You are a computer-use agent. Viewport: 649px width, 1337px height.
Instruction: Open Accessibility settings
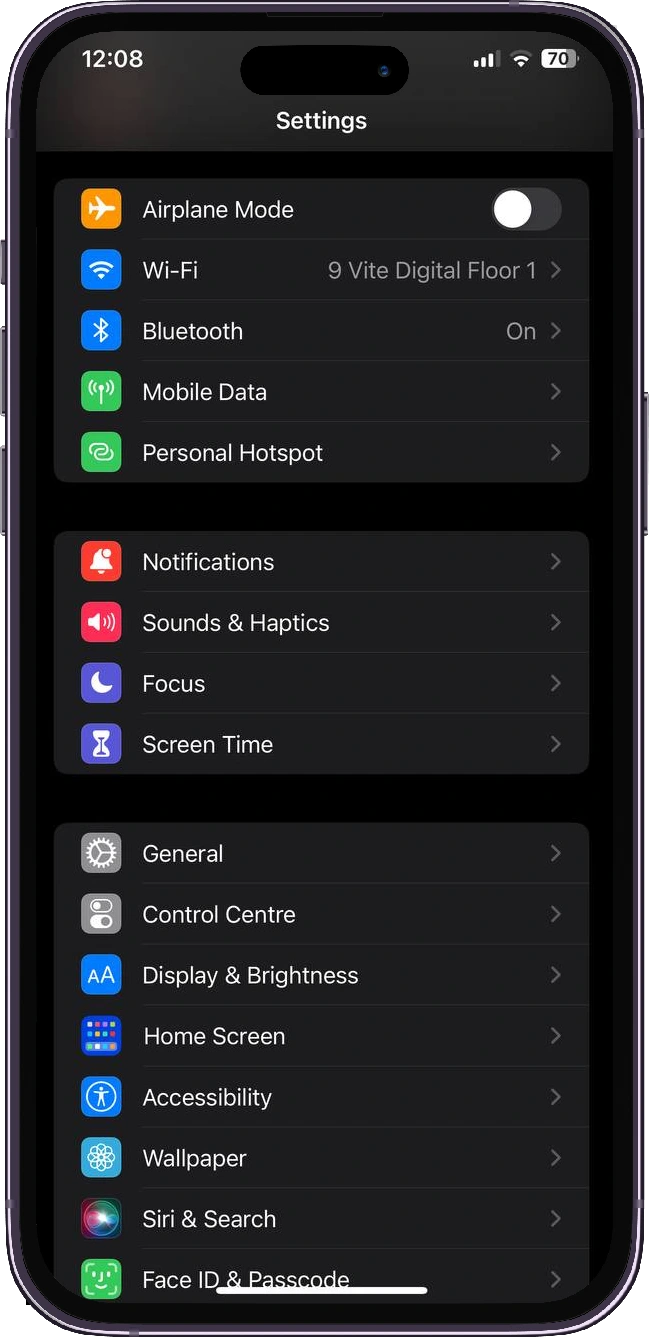pyautogui.click(x=321, y=1098)
